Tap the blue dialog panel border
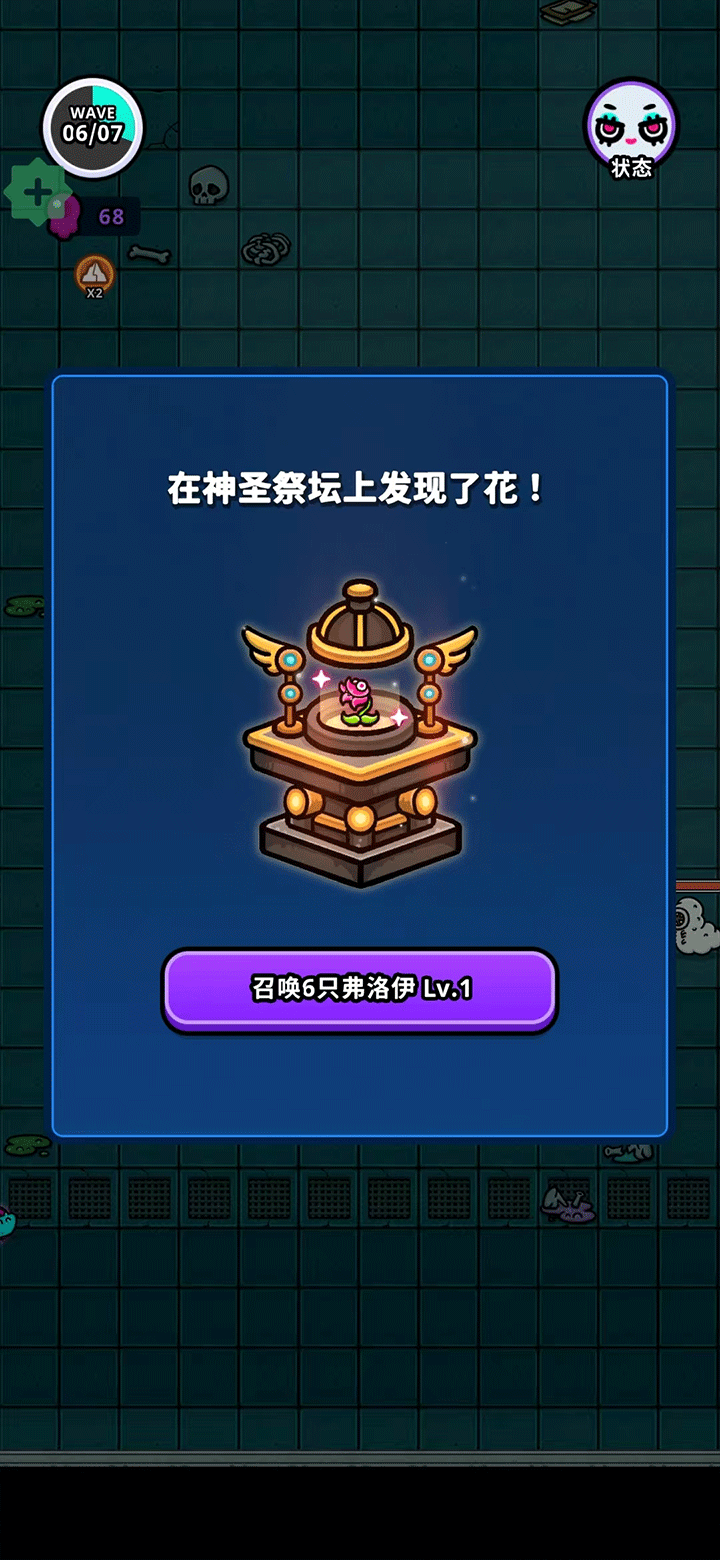This screenshot has width=720, height=1560. [360, 378]
